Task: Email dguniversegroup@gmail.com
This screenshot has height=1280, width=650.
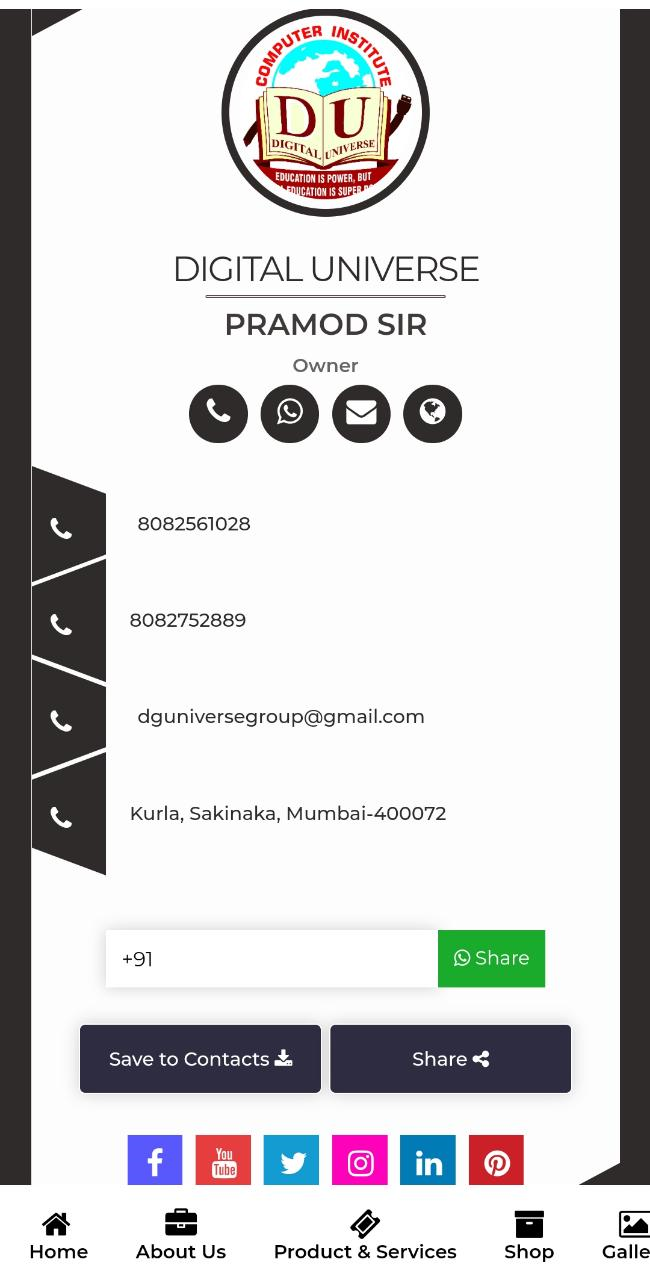Action: [x=281, y=717]
